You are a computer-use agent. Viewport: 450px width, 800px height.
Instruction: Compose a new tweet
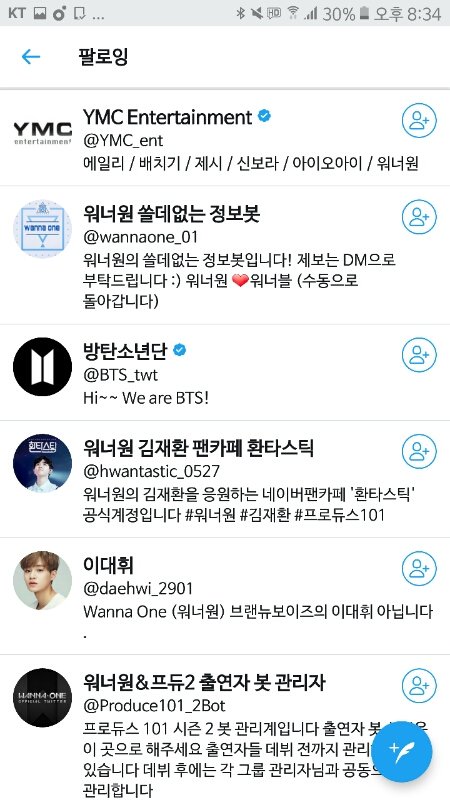pos(402,752)
